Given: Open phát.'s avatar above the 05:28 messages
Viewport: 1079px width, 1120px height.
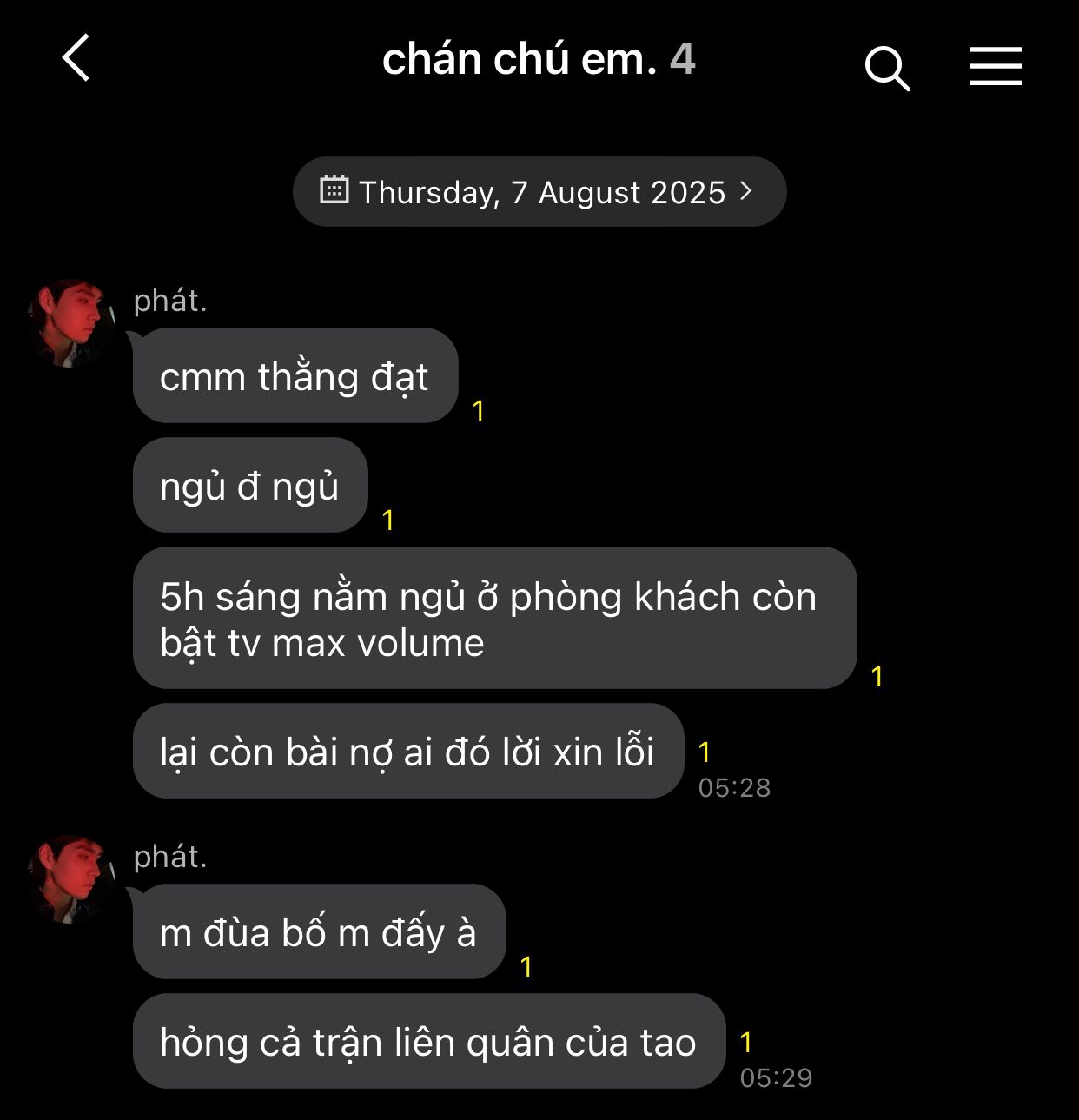Looking at the screenshot, I should 71,322.
